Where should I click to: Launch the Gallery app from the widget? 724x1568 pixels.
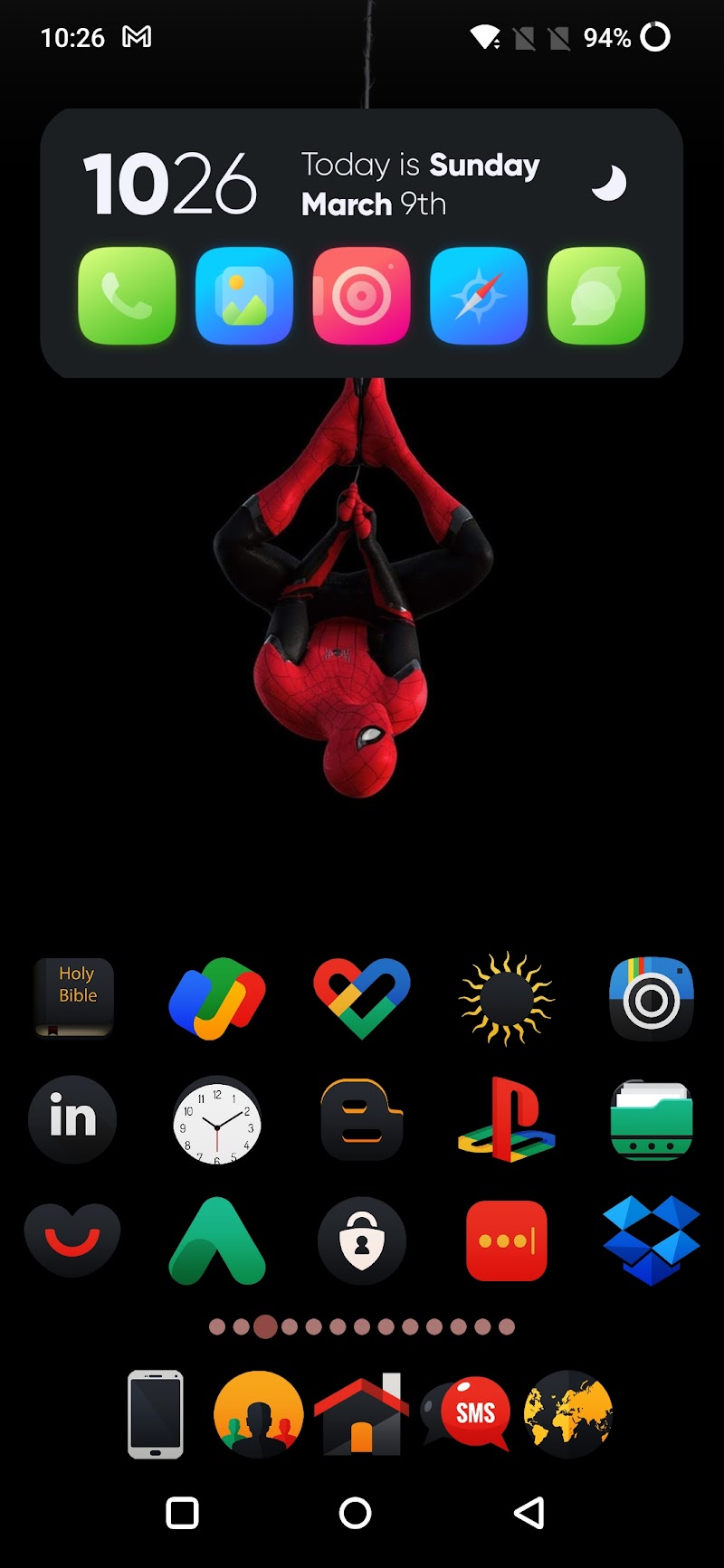click(x=244, y=296)
